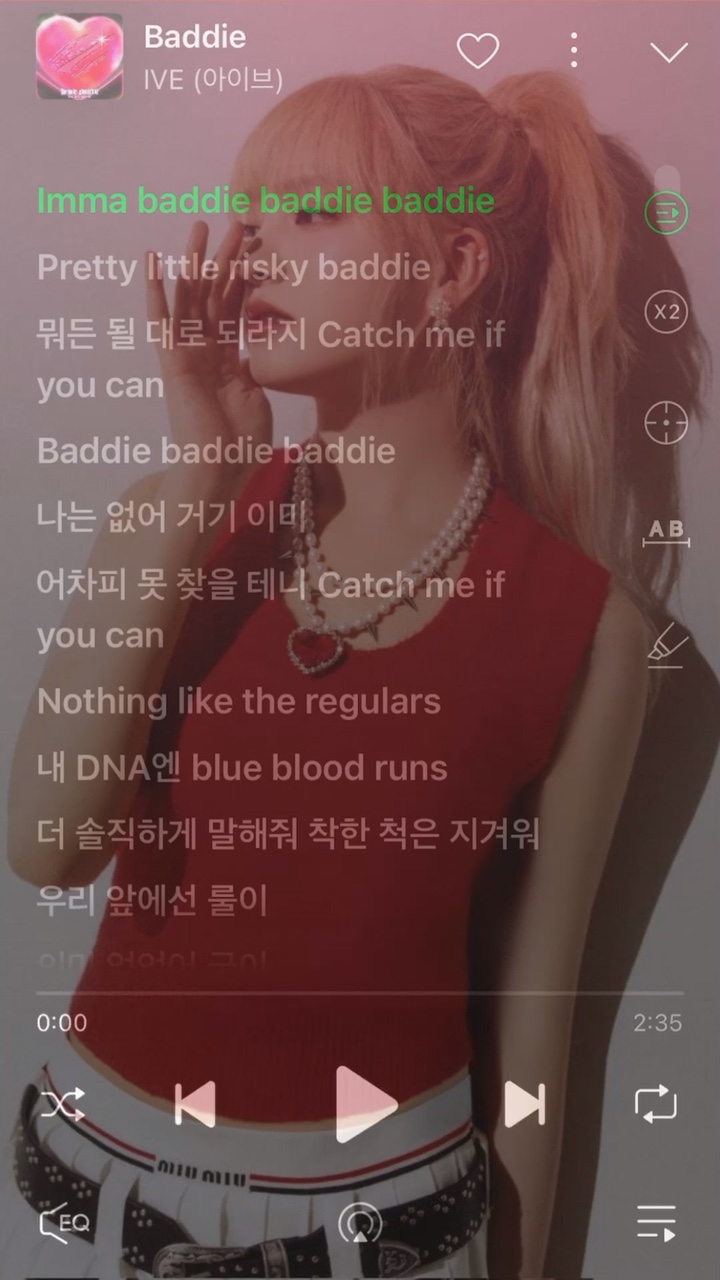
Task: Skip to the previous track
Action: pos(195,1104)
